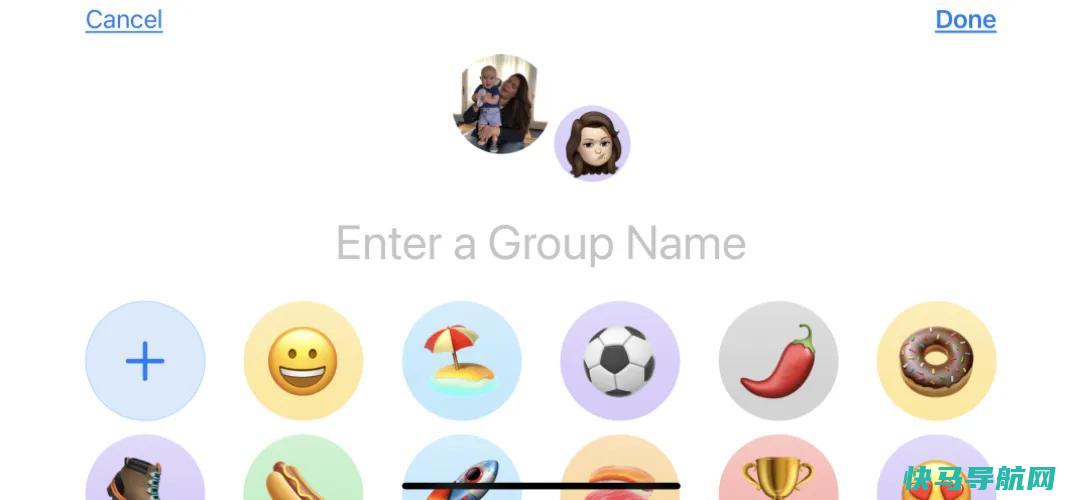This screenshot has height=500, width=1082.
Task: Choose the beach umbrella emoji
Action: pos(462,361)
